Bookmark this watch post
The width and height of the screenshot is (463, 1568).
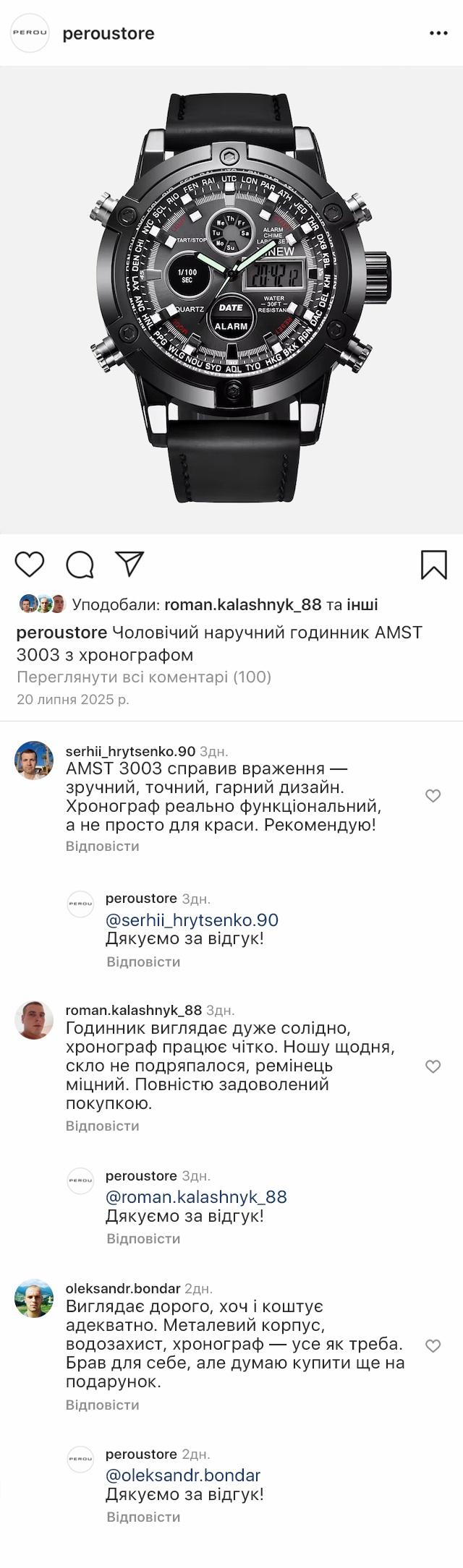pyautogui.click(x=433, y=565)
